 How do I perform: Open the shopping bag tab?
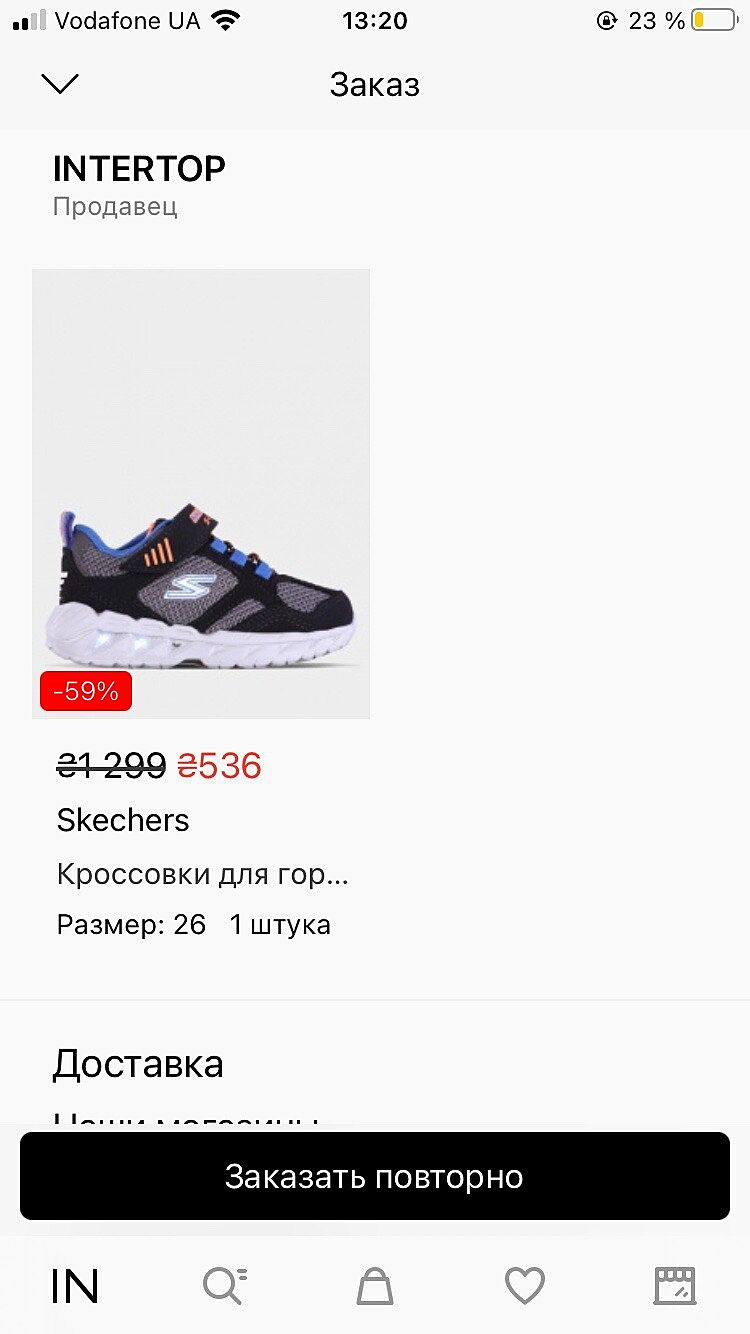375,1286
